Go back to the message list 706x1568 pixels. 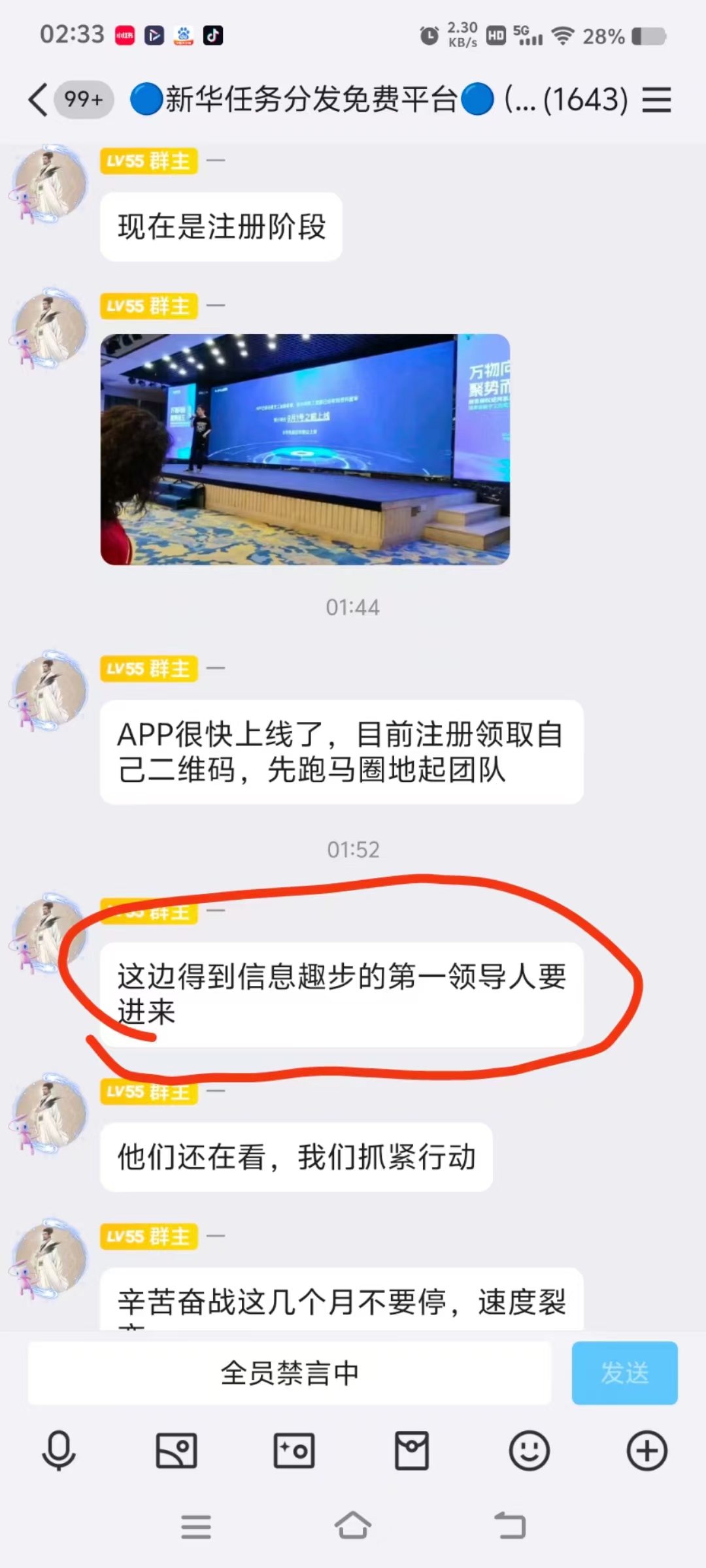38,100
